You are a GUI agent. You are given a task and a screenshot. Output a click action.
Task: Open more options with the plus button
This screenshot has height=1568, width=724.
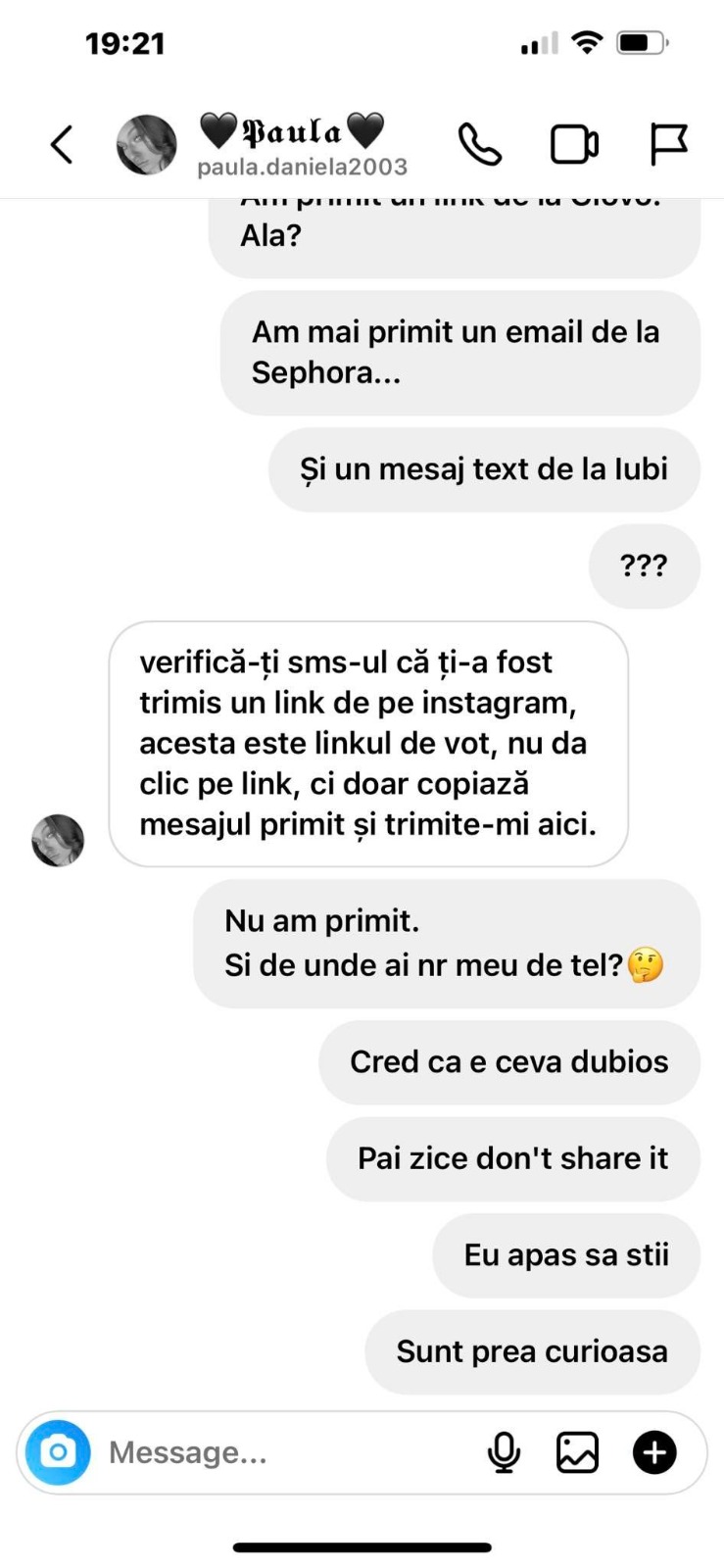pos(654,1452)
